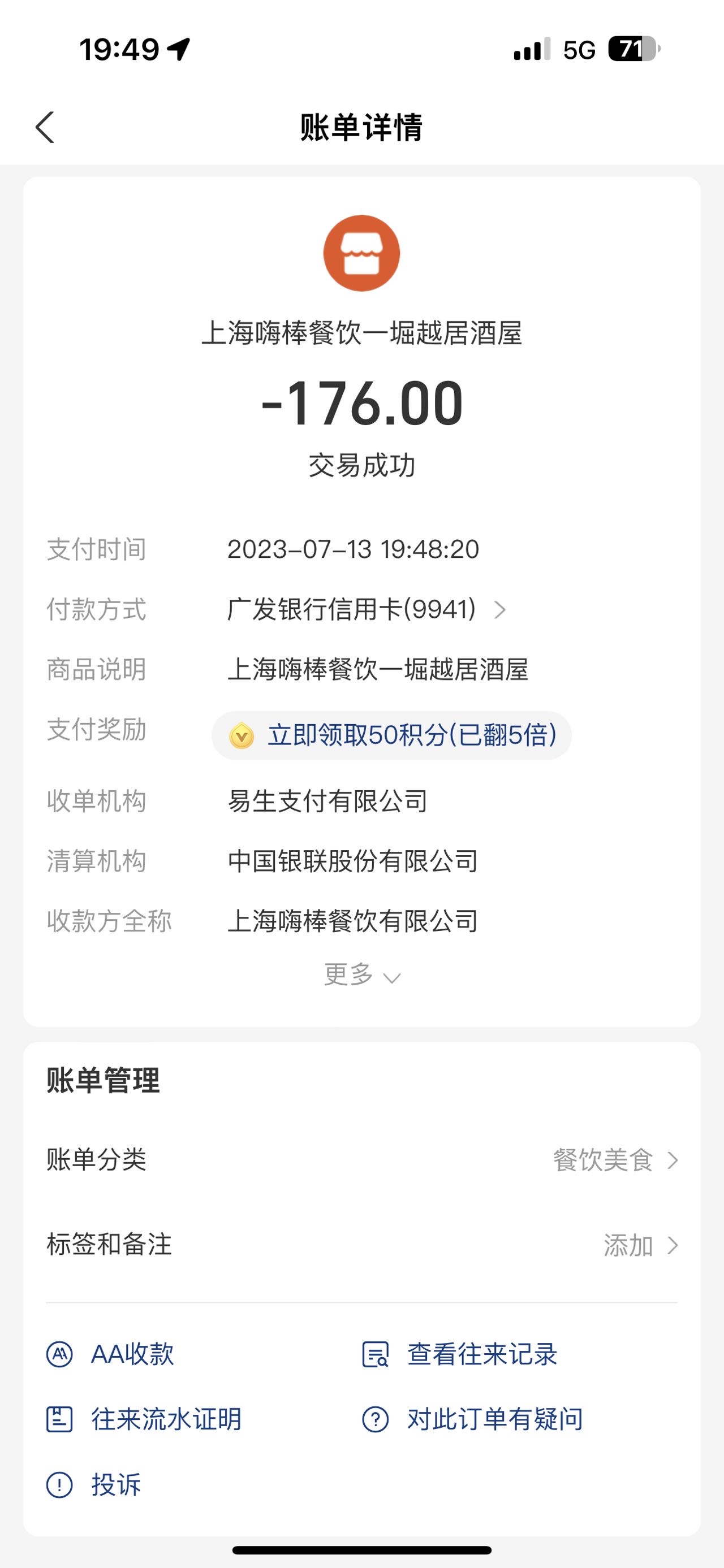Go back using the top-left arrow
Viewport: 724px width, 1568px height.
[x=45, y=127]
